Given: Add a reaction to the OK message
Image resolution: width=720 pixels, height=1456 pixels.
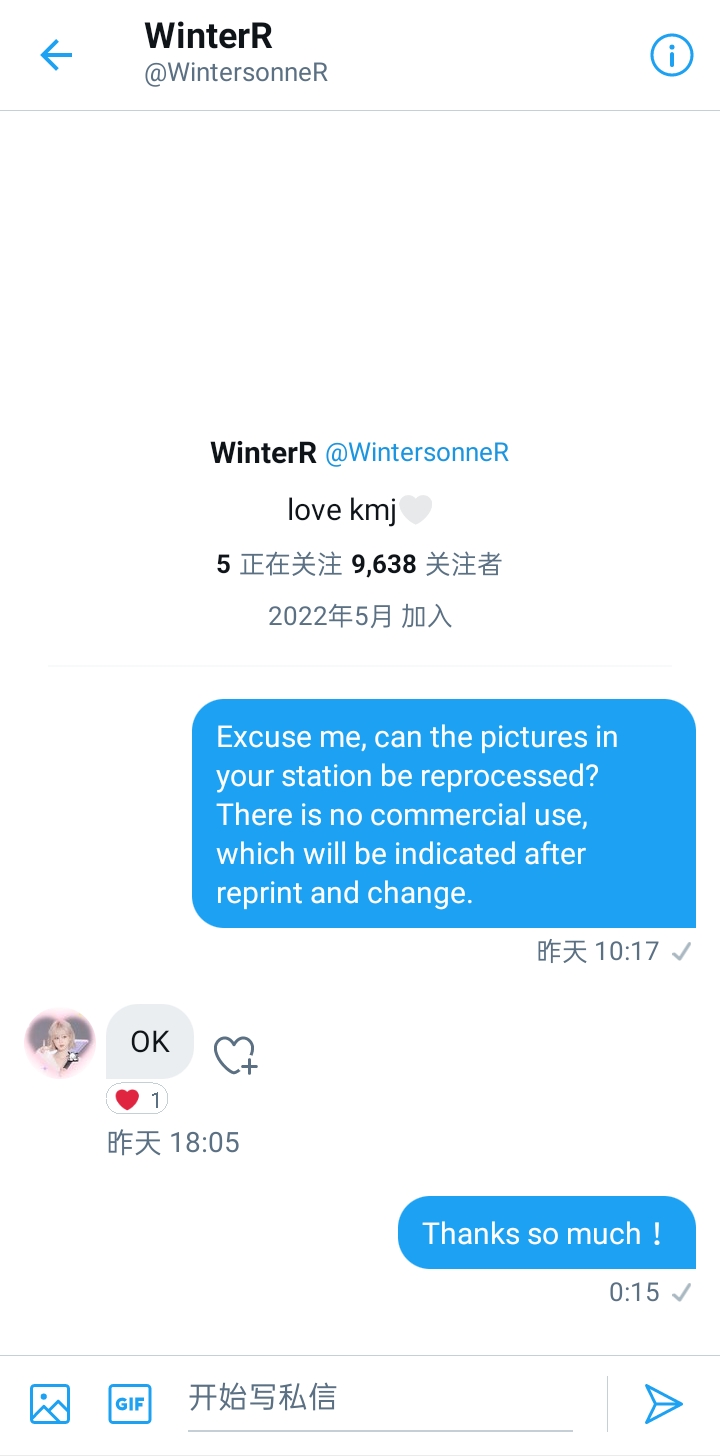Looking at the screenshot, I should tap(236, 1055).
